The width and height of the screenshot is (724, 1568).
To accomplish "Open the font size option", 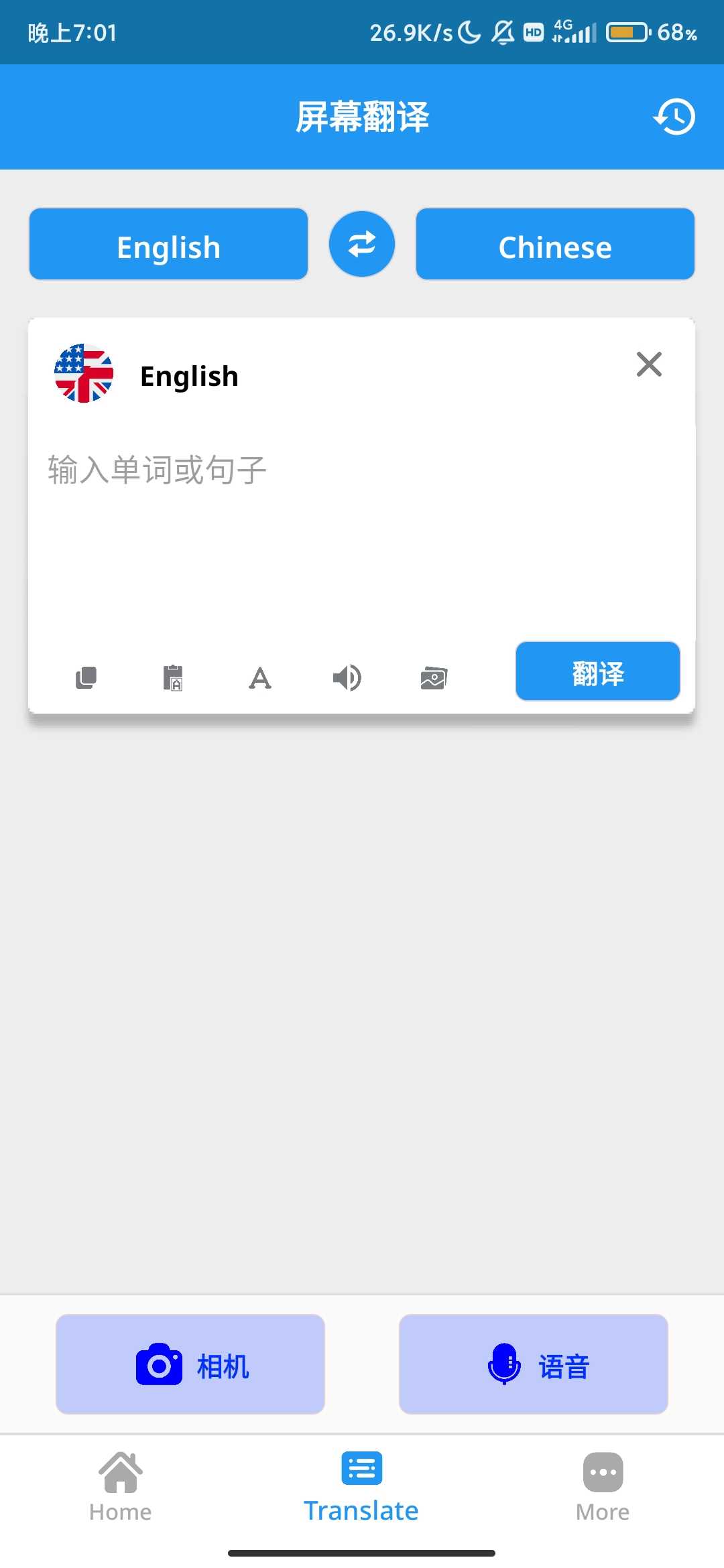I will pos(260,677).
